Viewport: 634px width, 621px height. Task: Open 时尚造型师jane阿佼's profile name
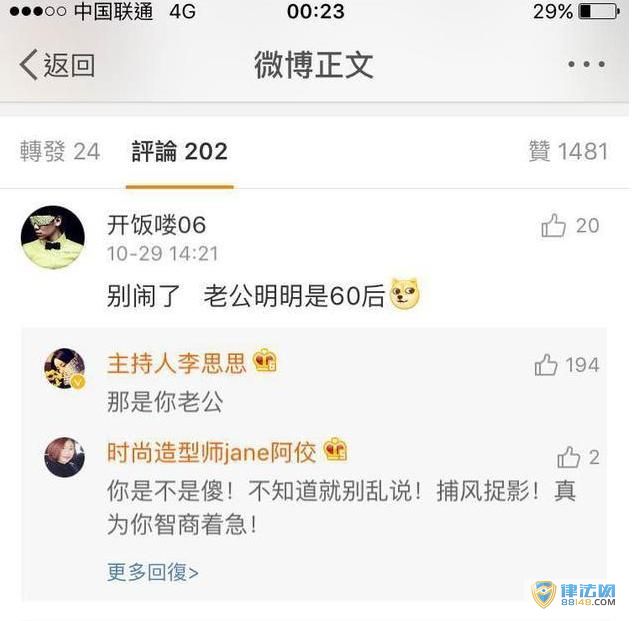click(212, 451)
